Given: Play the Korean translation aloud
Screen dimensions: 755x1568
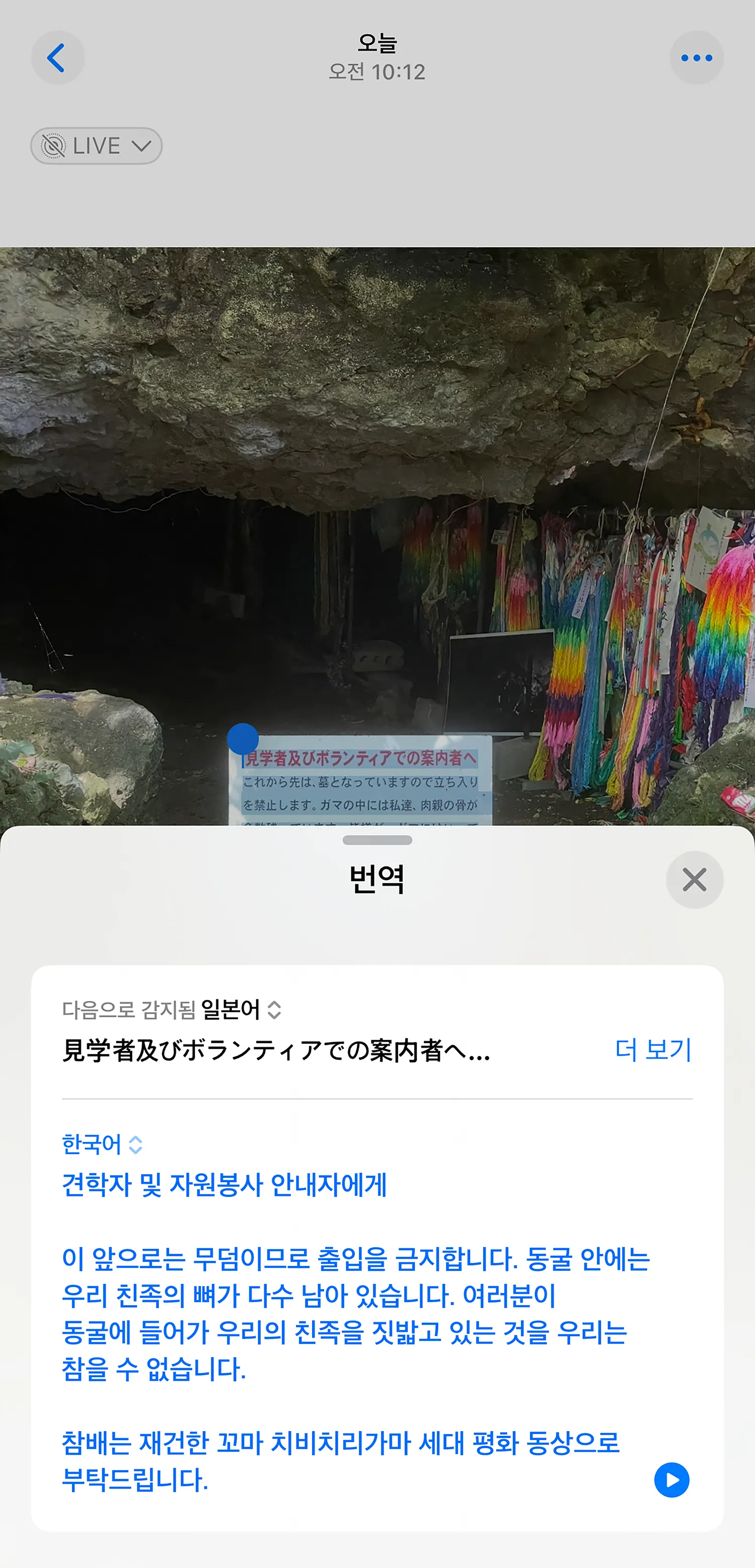Looking at the screenshot, I should pyautogui.click(x=671, y=1480).
